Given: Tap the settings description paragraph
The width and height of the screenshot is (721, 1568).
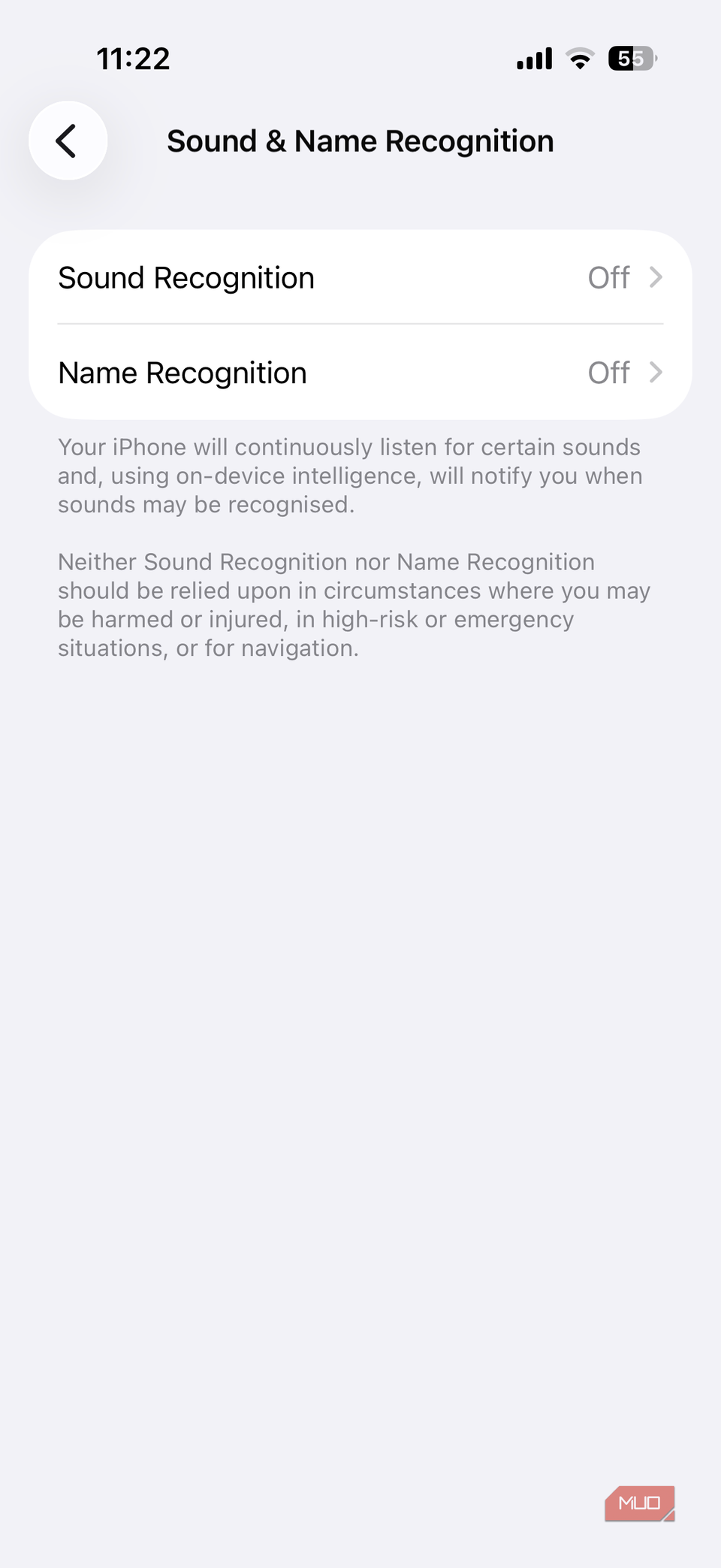Looking at the screenshot, I should (350, 475).
